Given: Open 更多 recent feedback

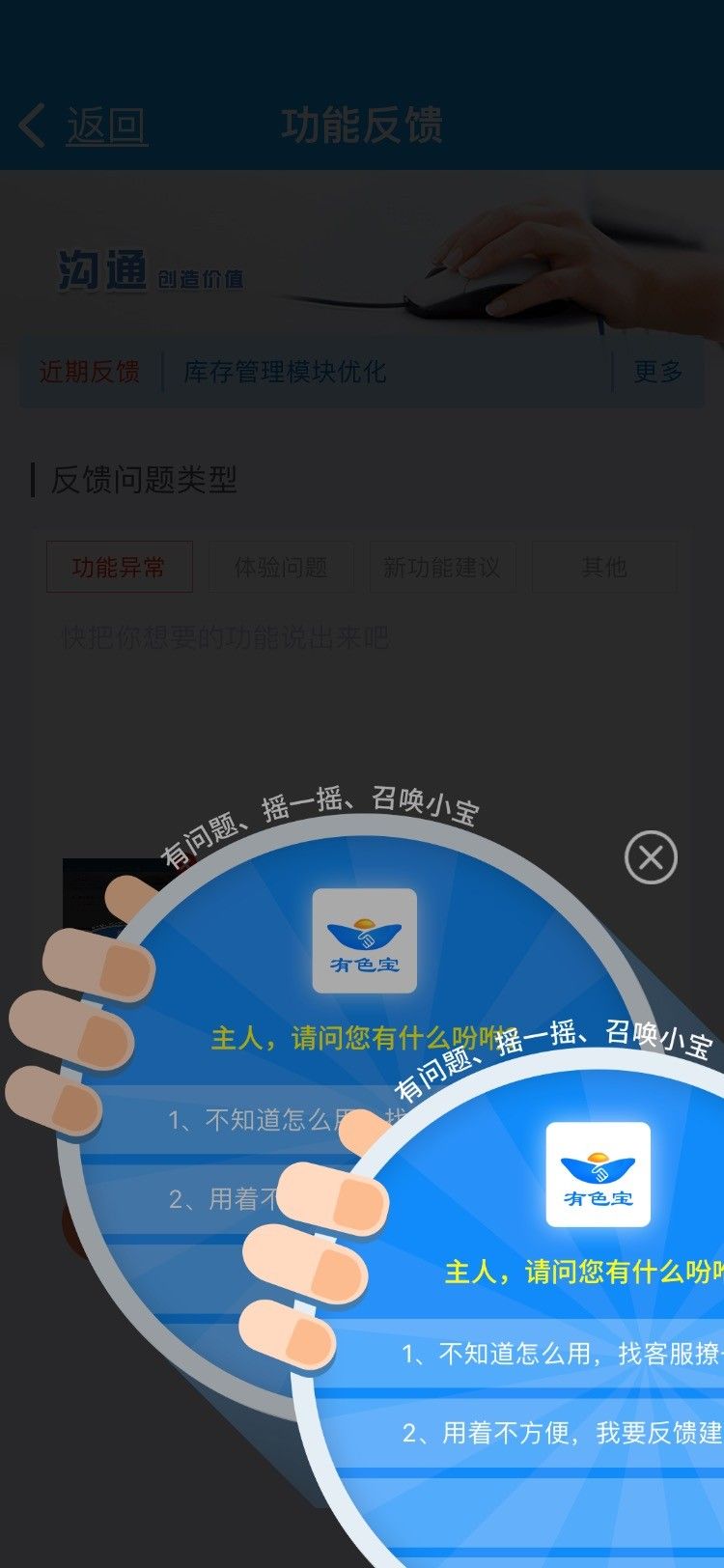Looking at the screenshot, I should click(x=658, y=372).
